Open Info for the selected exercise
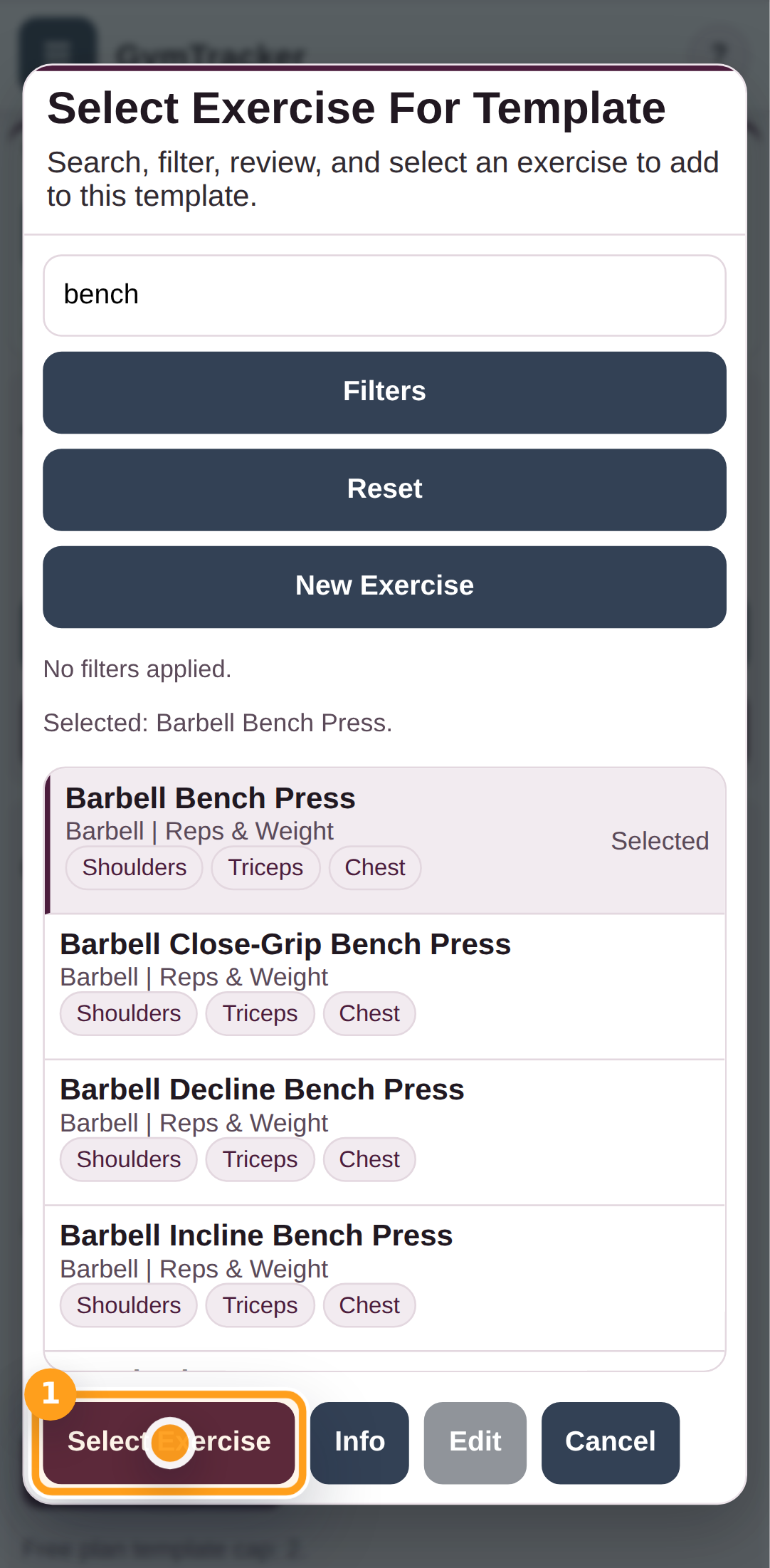The width and height of the screenshot is (770, 1568). click(x=359, y=1443)
